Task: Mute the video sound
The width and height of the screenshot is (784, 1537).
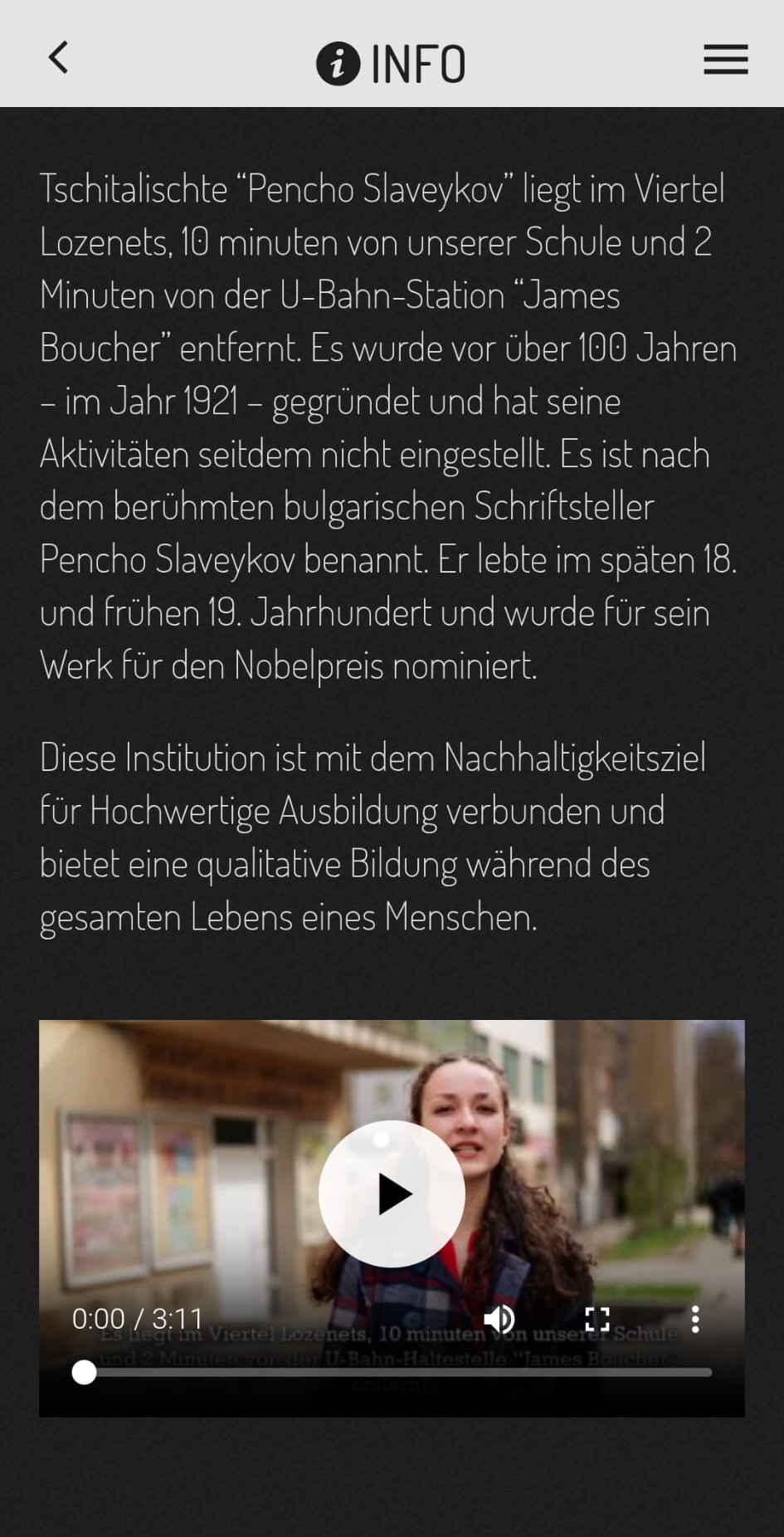Action: (x=499, y=1319)
